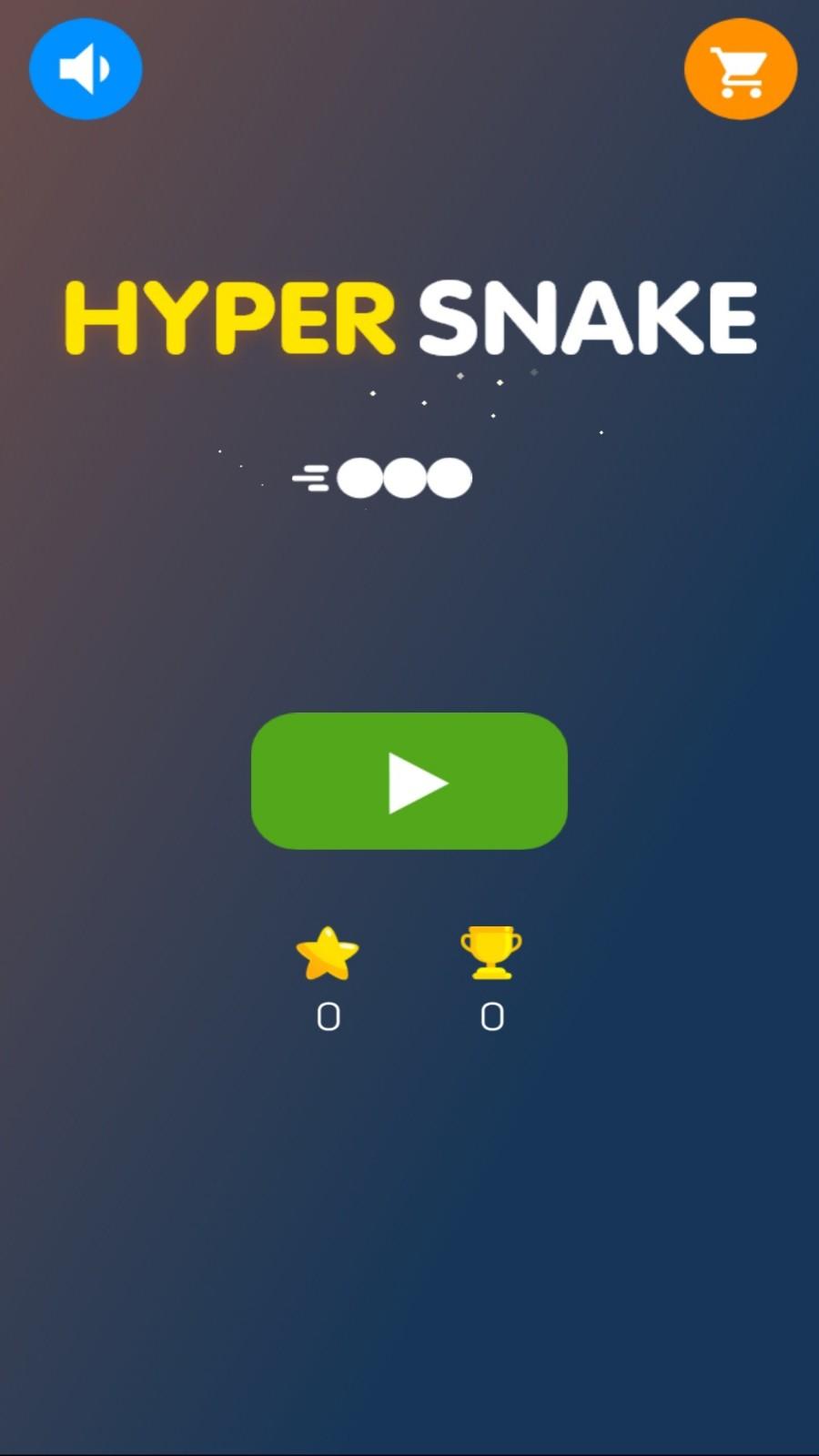
Task: Mute the game sound via speaker icon
Action: pyautogui.click(x=86, y=68)
